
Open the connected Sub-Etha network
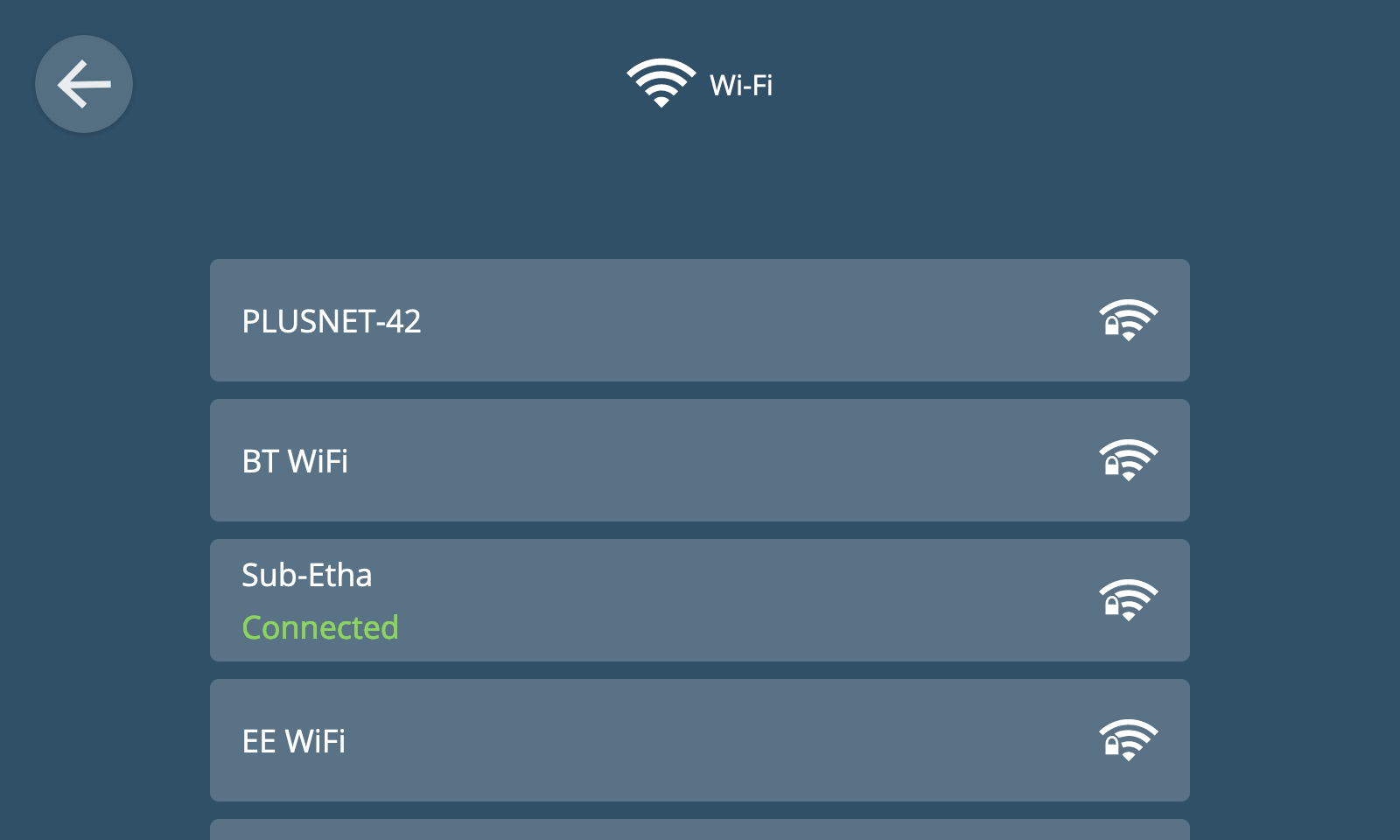click(700, 600)
